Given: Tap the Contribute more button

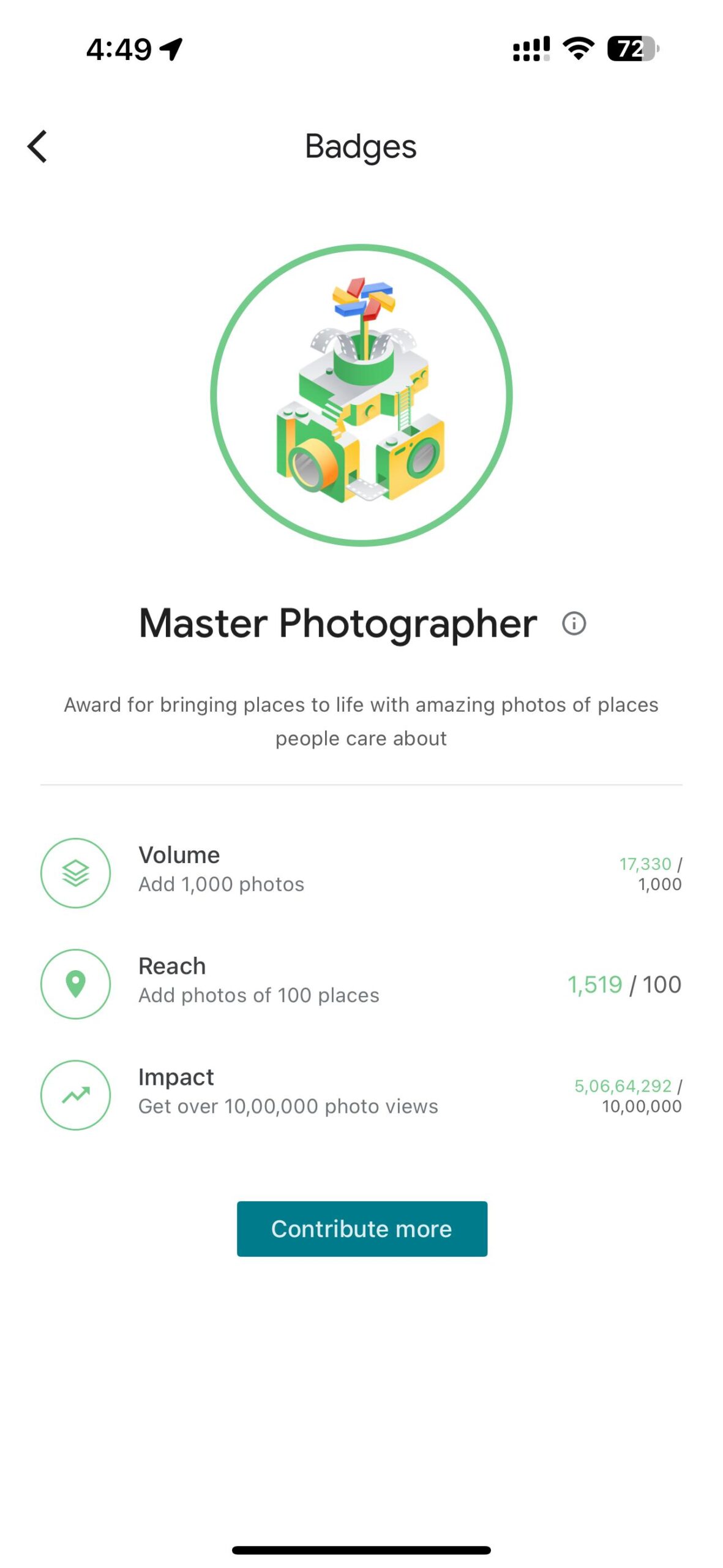Looking at the screenshot, I should point(362,1228).
